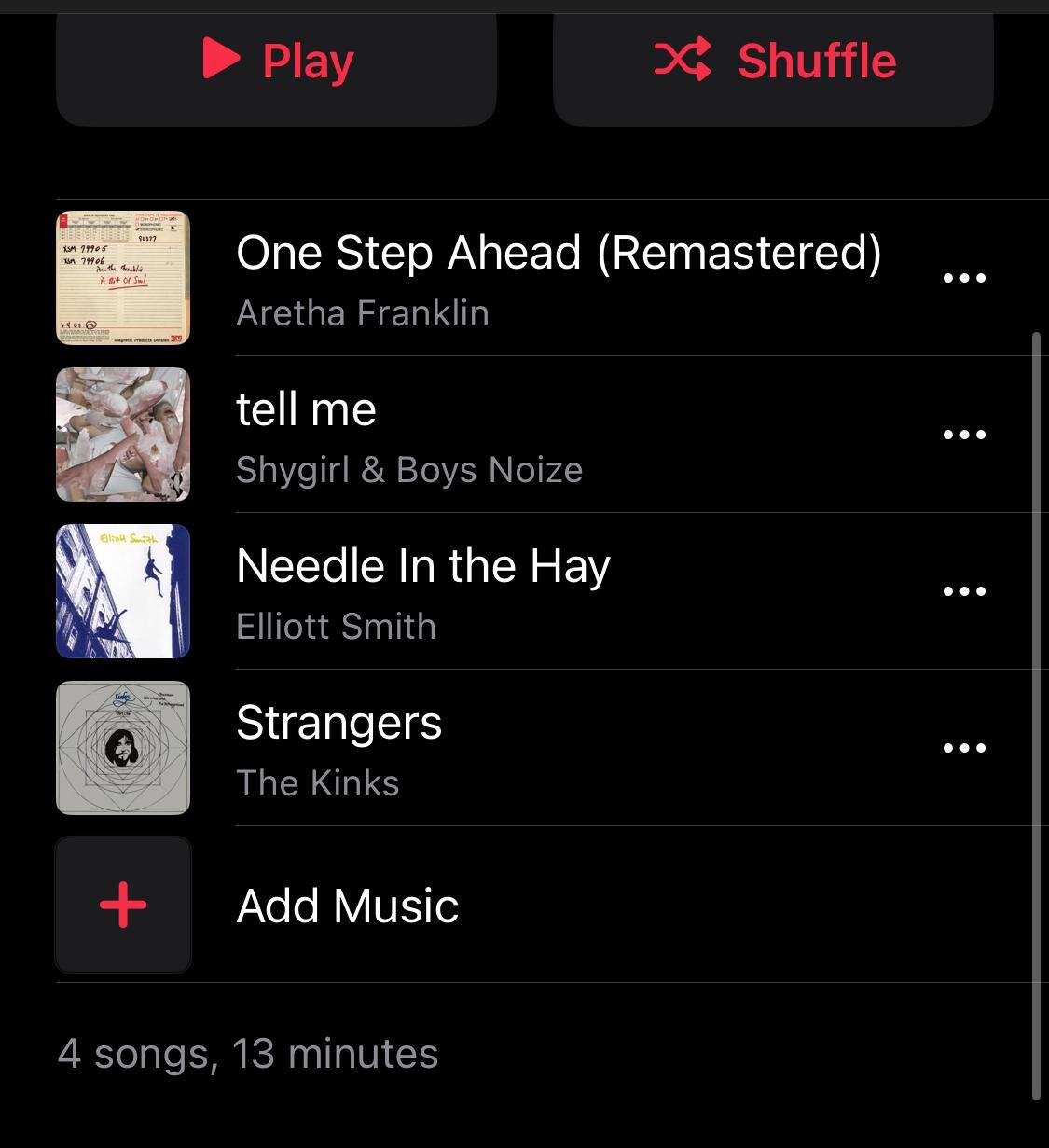Shuffle the playlist songs
The height and width of the screenshot is (1148, 1049).
coord(773,62)
